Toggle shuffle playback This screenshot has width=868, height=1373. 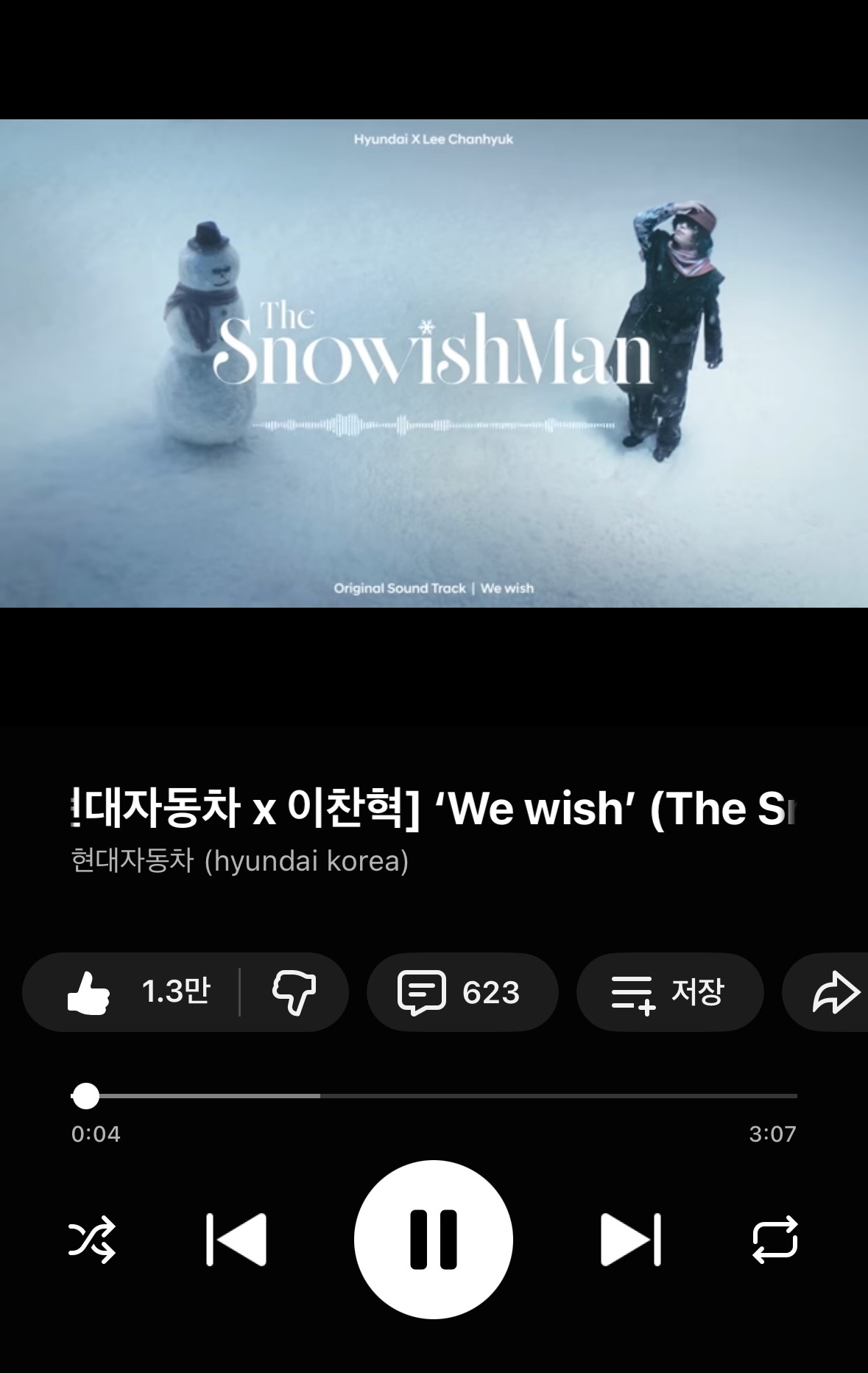coord(92,1240)
